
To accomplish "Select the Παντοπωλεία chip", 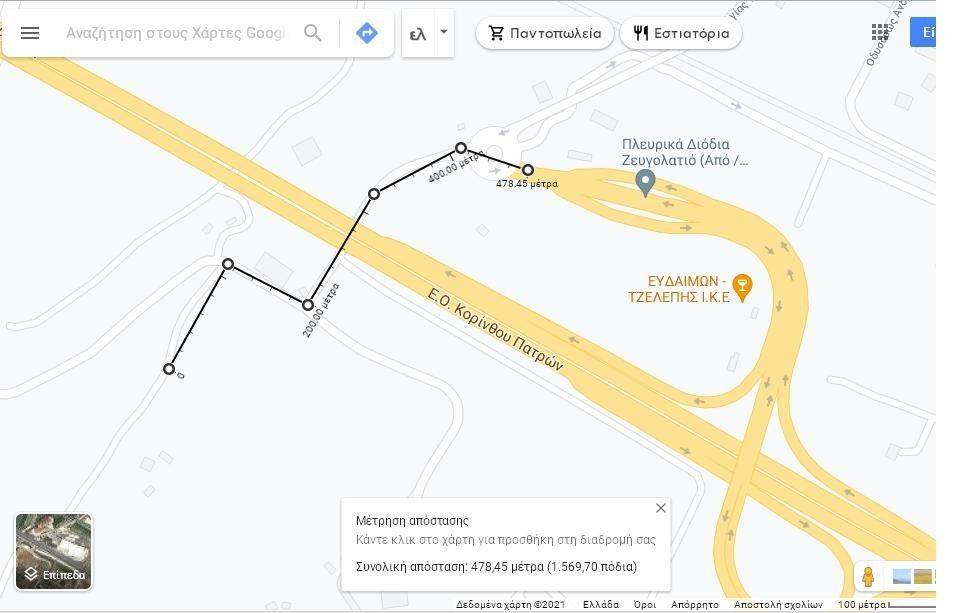I will point(545,33).
